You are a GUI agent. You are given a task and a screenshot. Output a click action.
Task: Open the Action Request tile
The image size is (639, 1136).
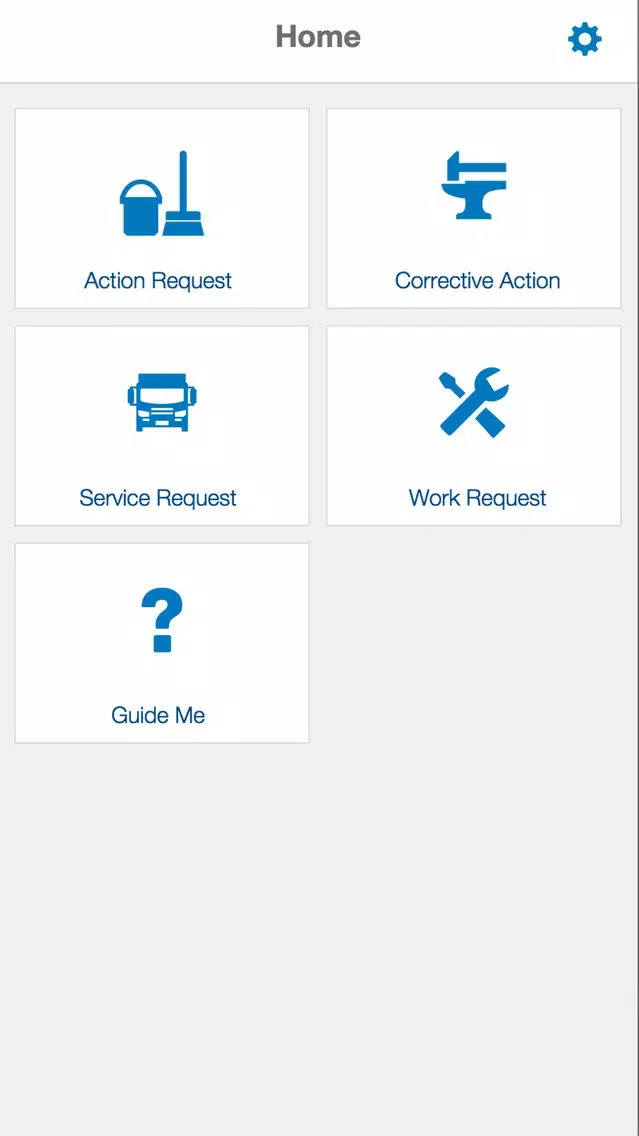(162, 209)
